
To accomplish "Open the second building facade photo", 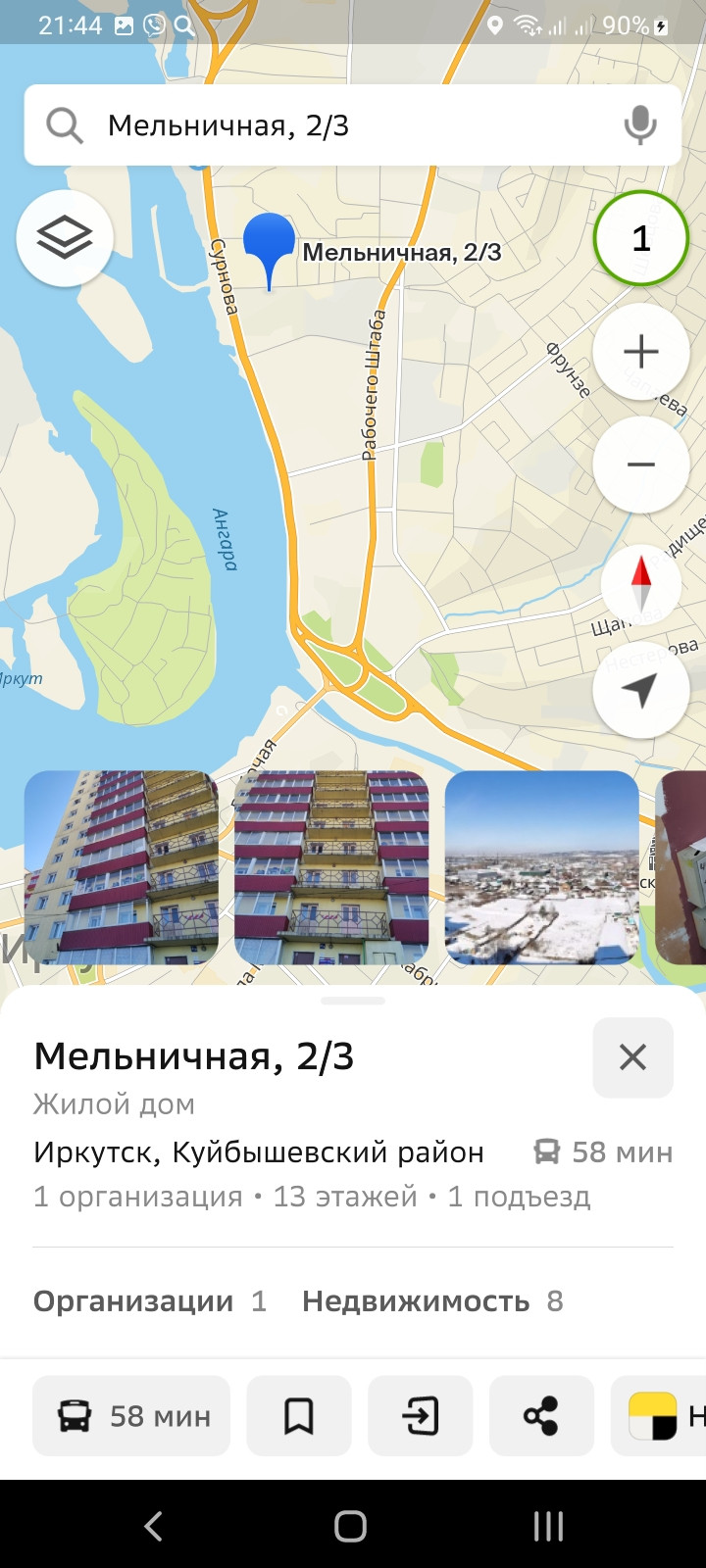I will (331, 867).
